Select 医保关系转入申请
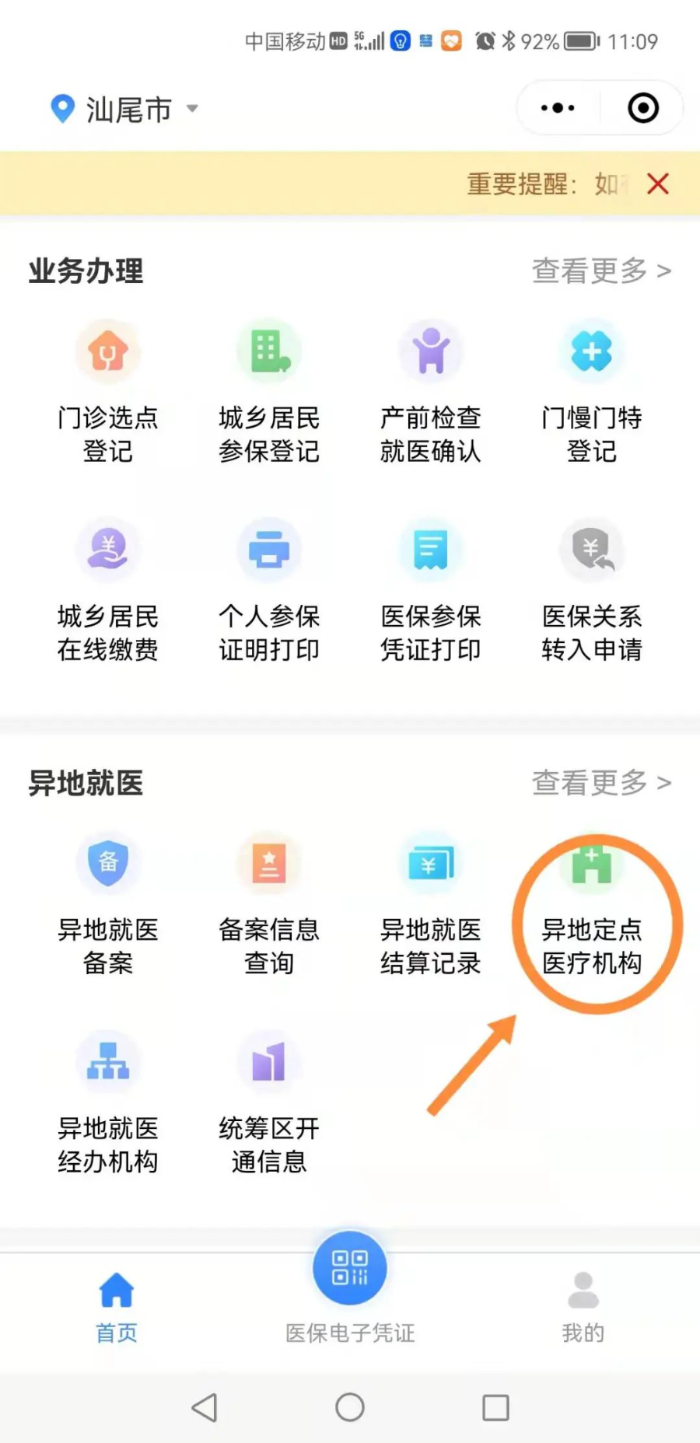This screenshot has width=700, height=1443. pyautogui.click(x=591, y=592)
